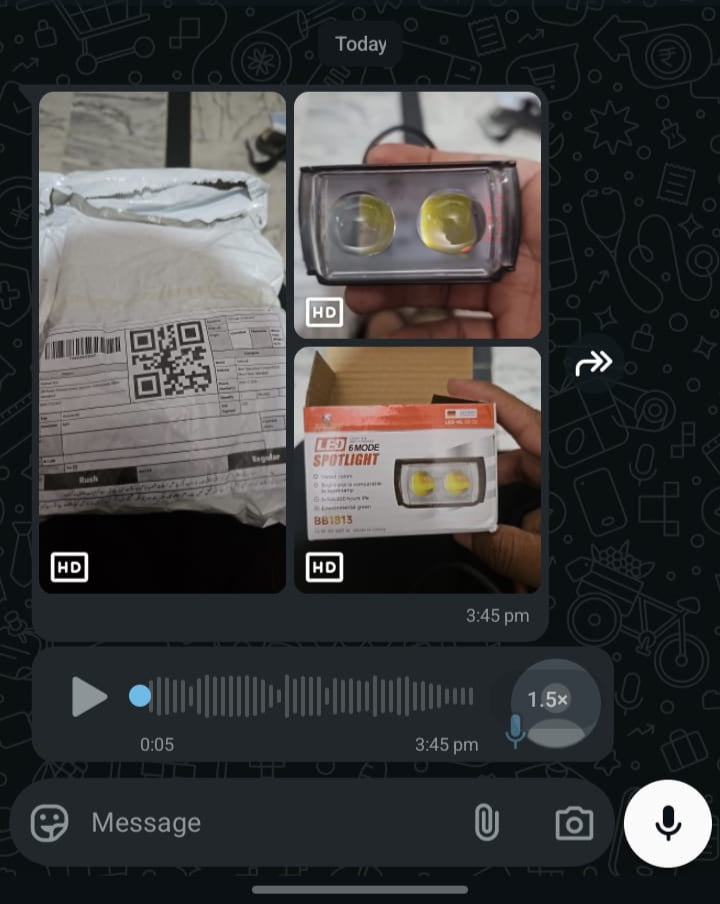Image resolution: width=720 pixels, height=904 pixels.
Task: Open the LED Spotlight box photo
Action: [x=417, y=470]
